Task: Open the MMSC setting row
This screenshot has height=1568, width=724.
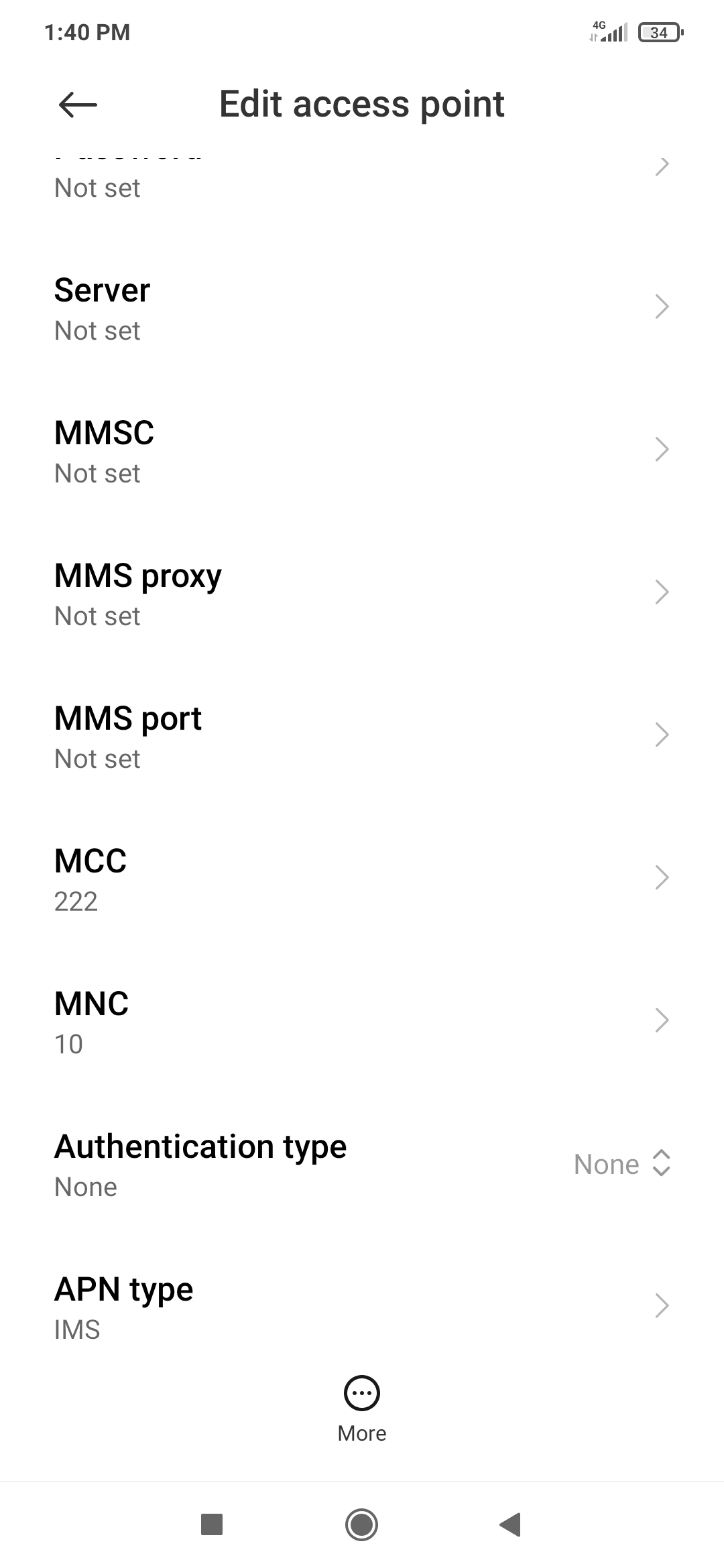Action: (362, 451)
